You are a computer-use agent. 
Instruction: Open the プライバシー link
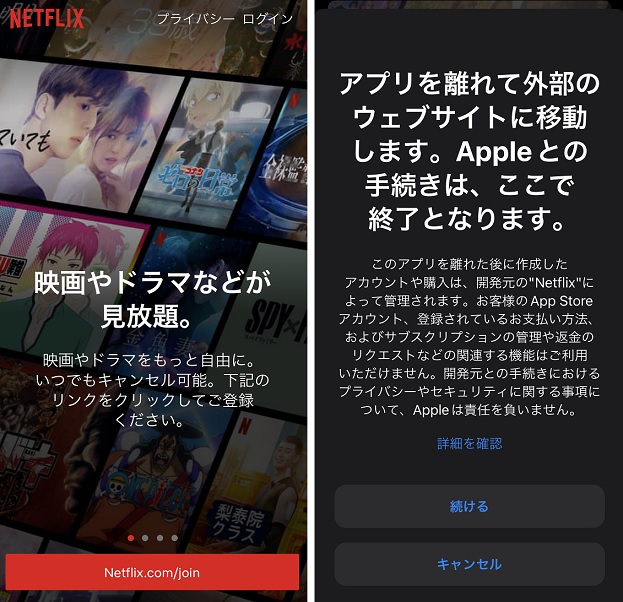pyautogui.click(x=195, y=19)
